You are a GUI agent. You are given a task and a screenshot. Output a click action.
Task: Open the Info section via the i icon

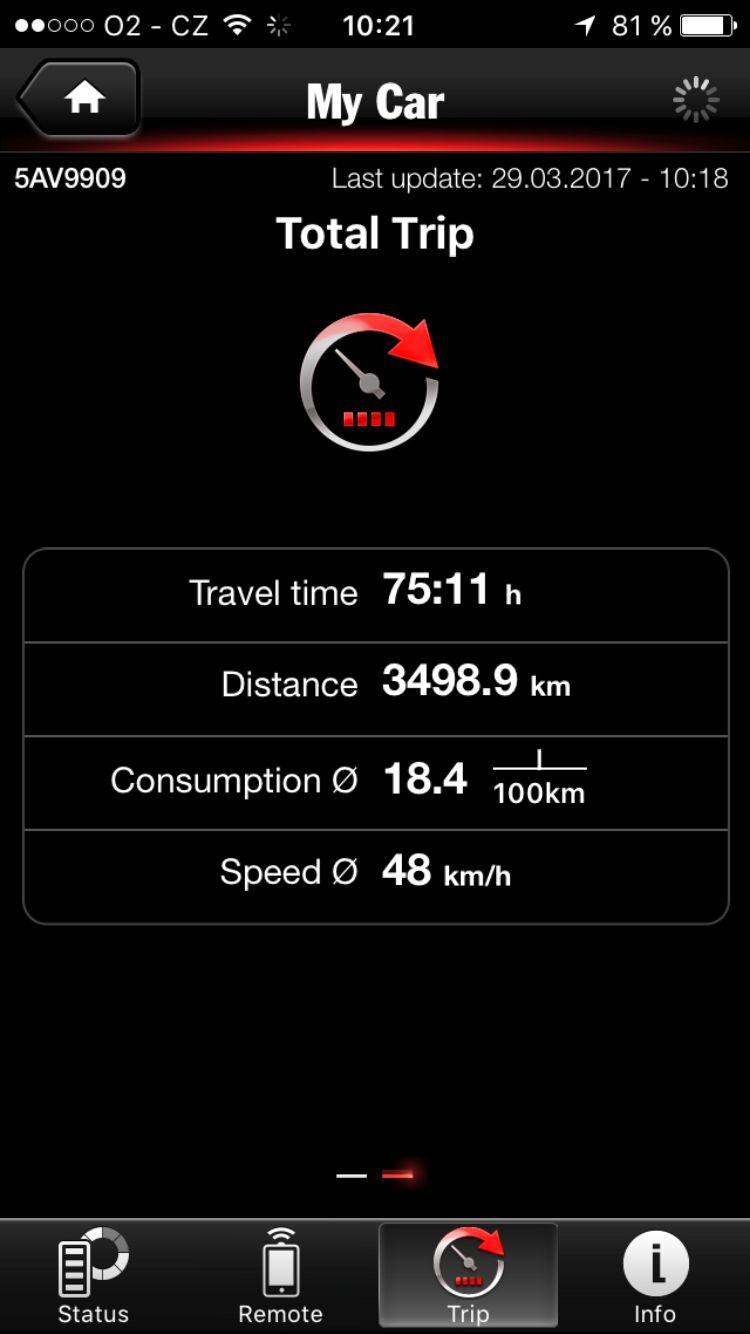pyautogui.click(x=655, y=1263)
